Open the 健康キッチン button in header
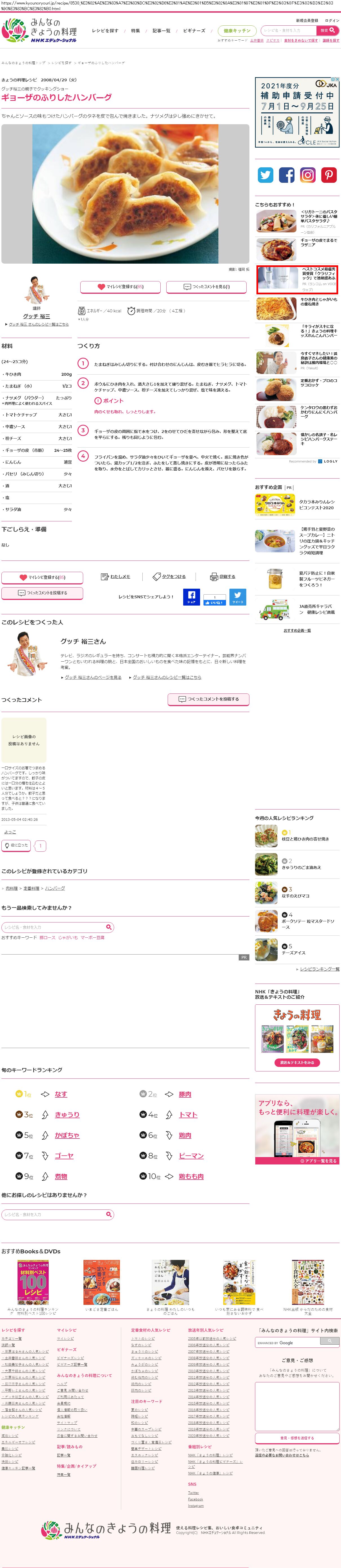This screenshot has width=341, height=1568. 237,30
